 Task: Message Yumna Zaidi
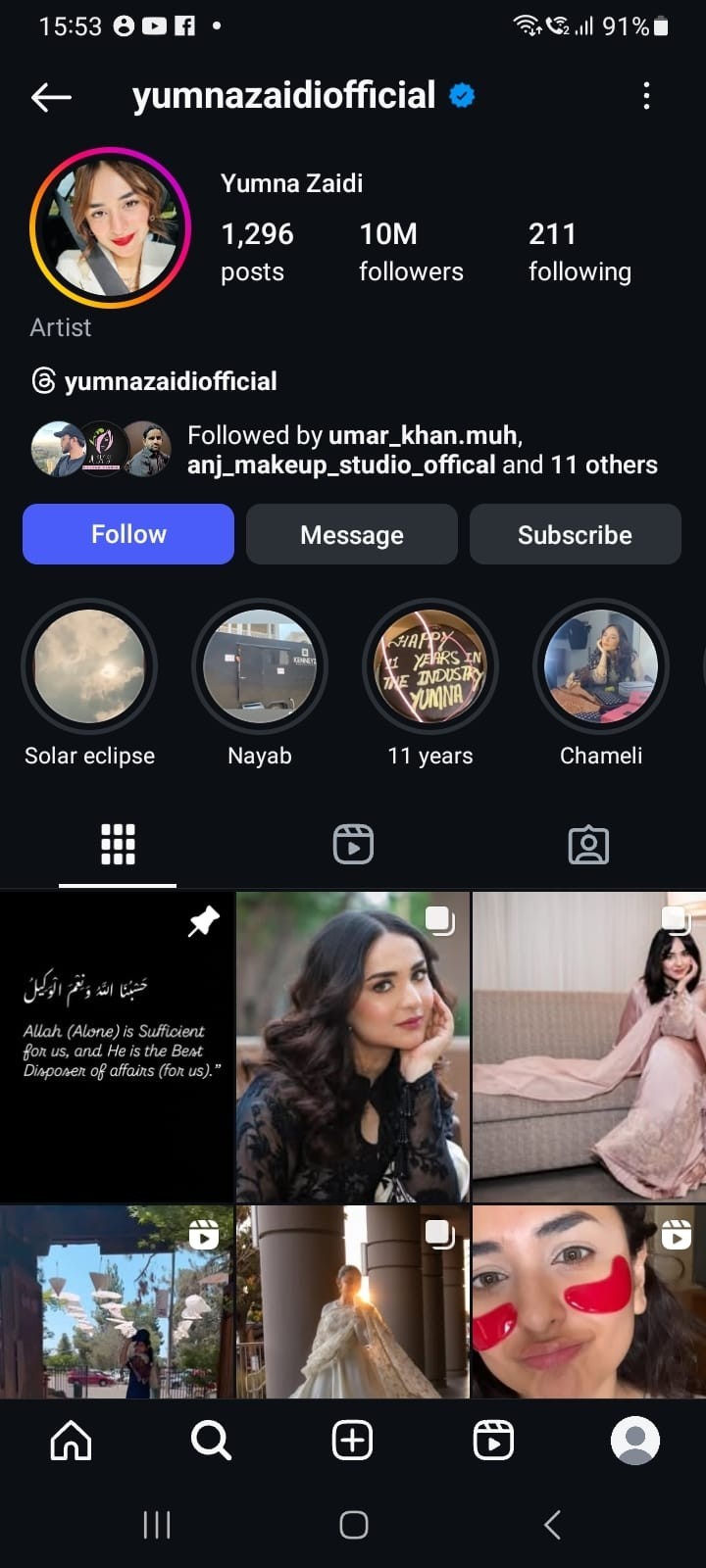click(352, 534)
